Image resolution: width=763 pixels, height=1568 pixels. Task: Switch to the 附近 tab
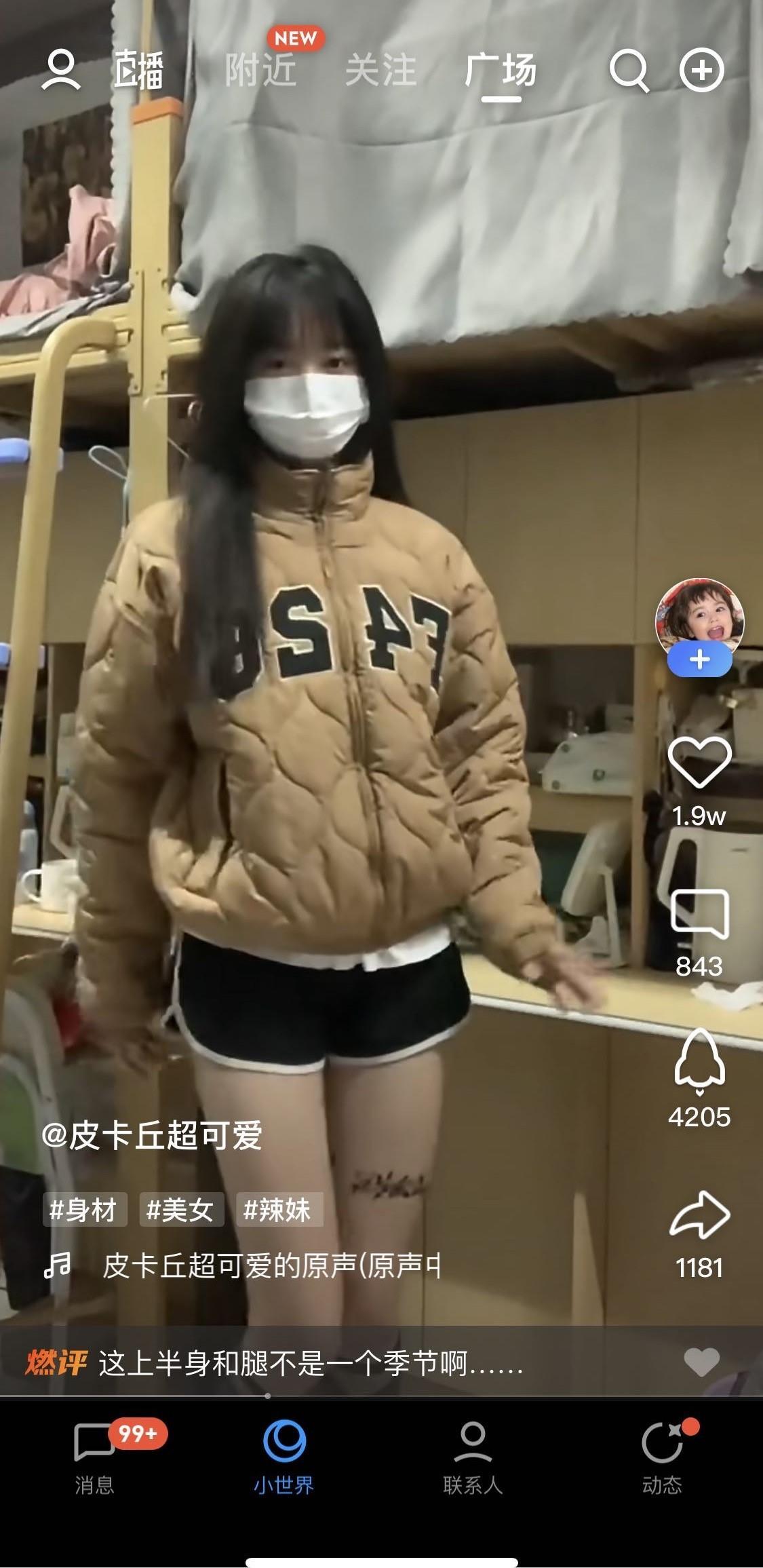coord(261,70)
